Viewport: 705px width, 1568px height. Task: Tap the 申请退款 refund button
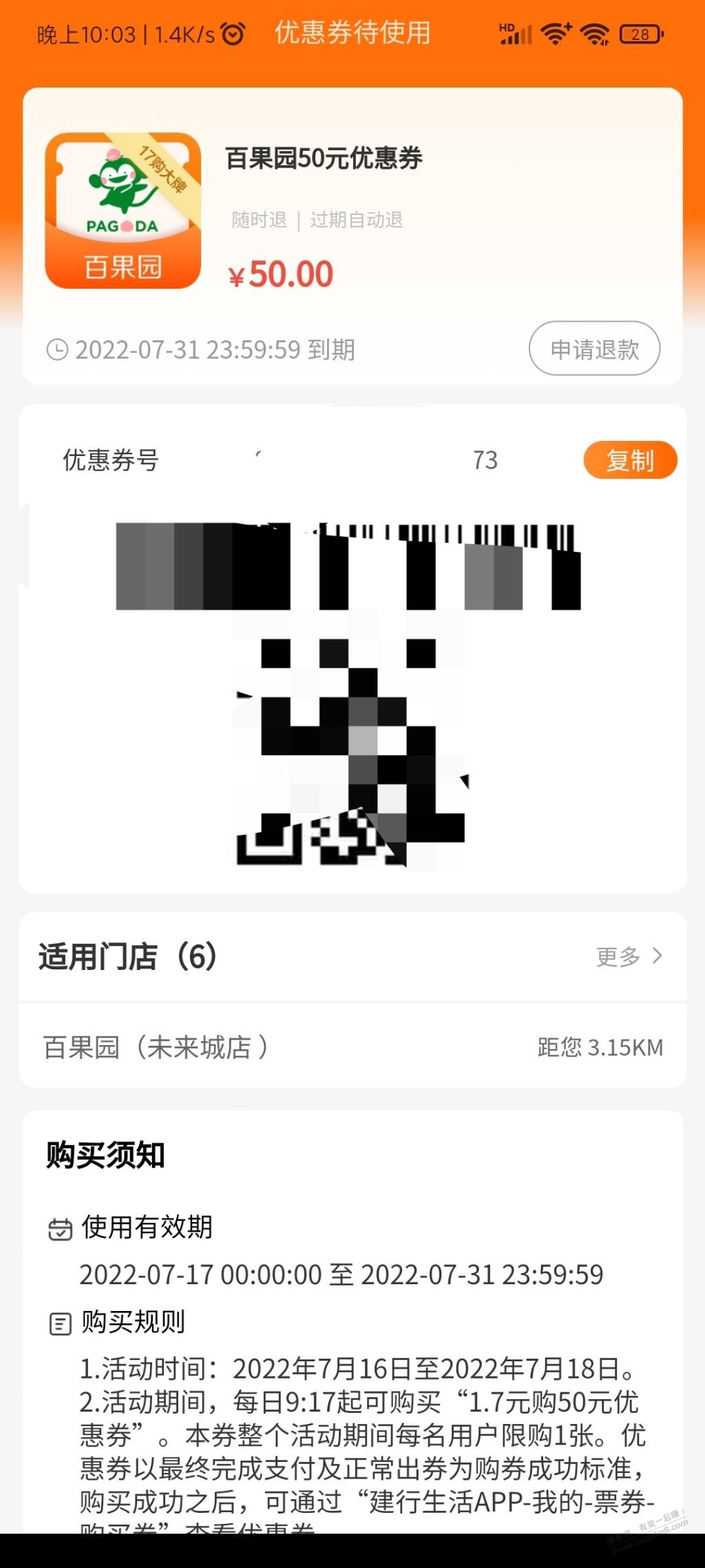(594, 349)
